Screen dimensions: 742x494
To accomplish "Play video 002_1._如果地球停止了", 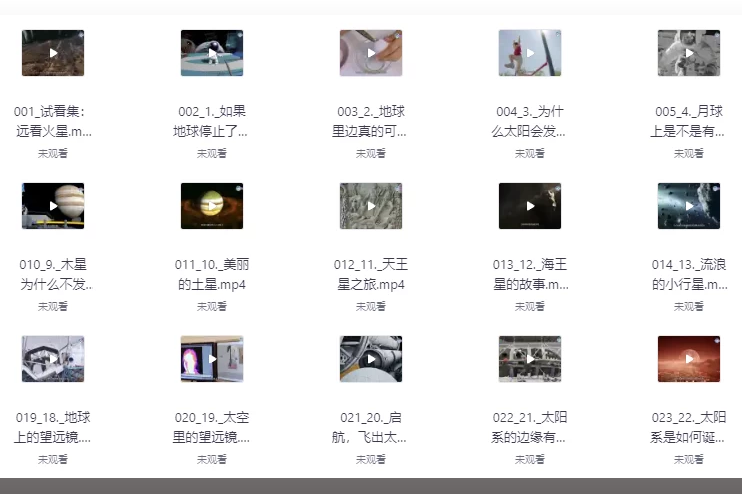I will [x=212, y=53].
